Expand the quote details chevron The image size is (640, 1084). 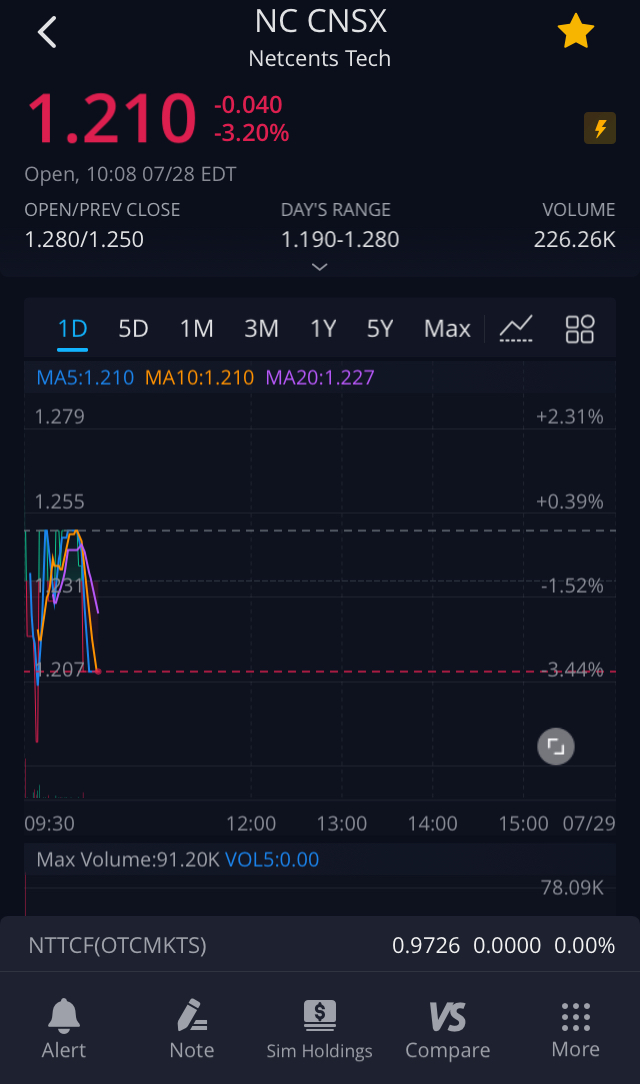(319, 267)
